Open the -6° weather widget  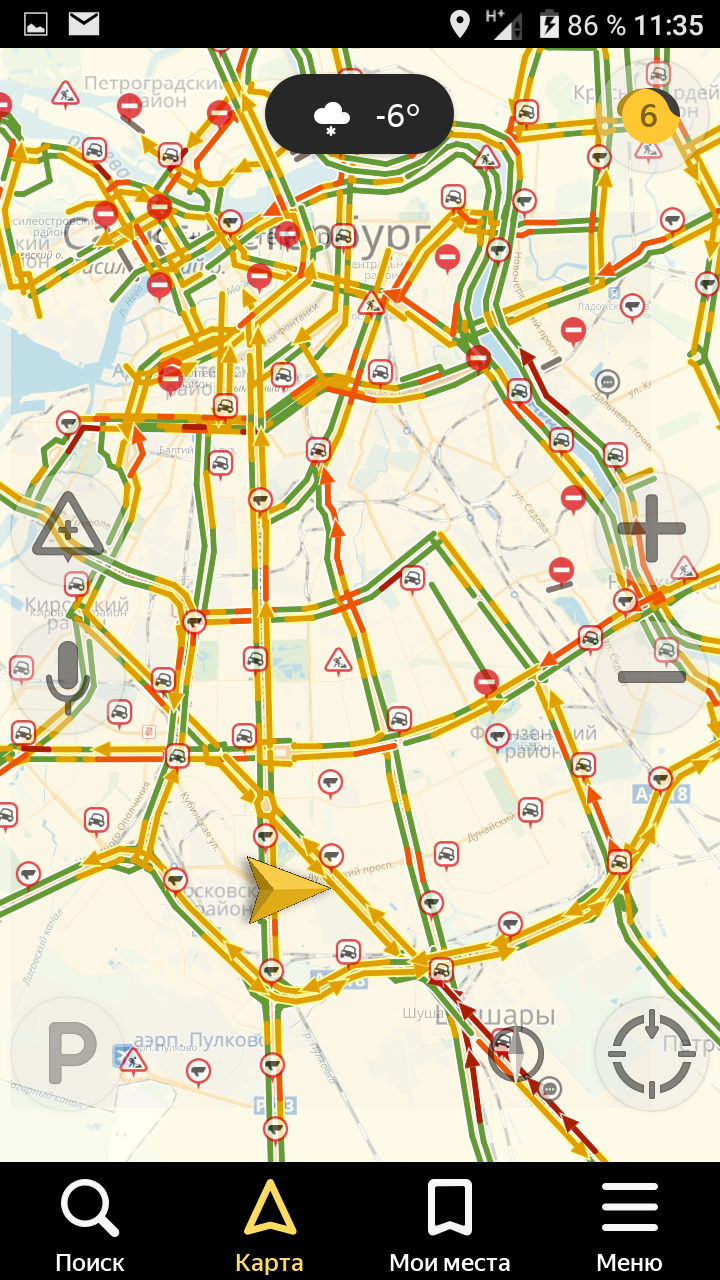coord(360,115)
